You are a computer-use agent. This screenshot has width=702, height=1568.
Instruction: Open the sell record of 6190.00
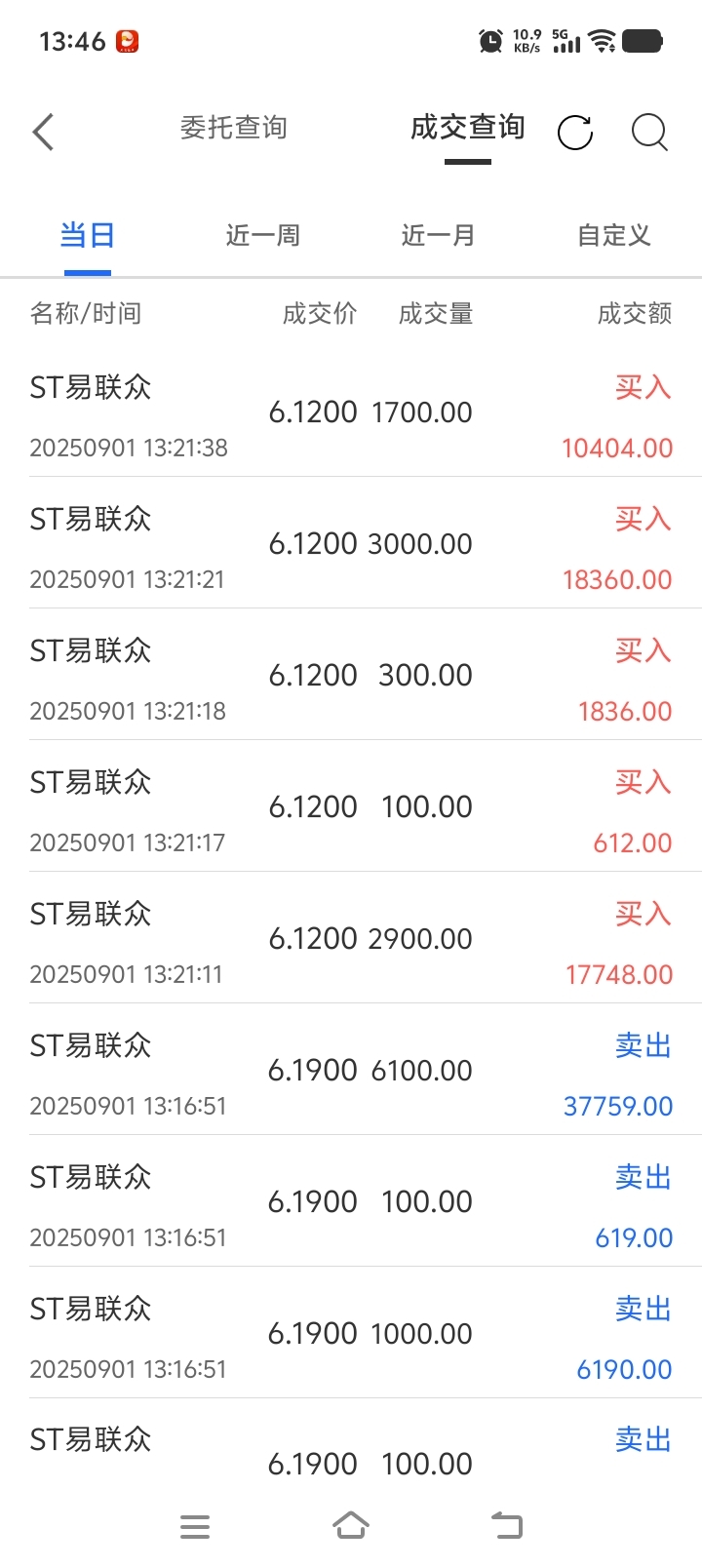tap(351, 1333)
